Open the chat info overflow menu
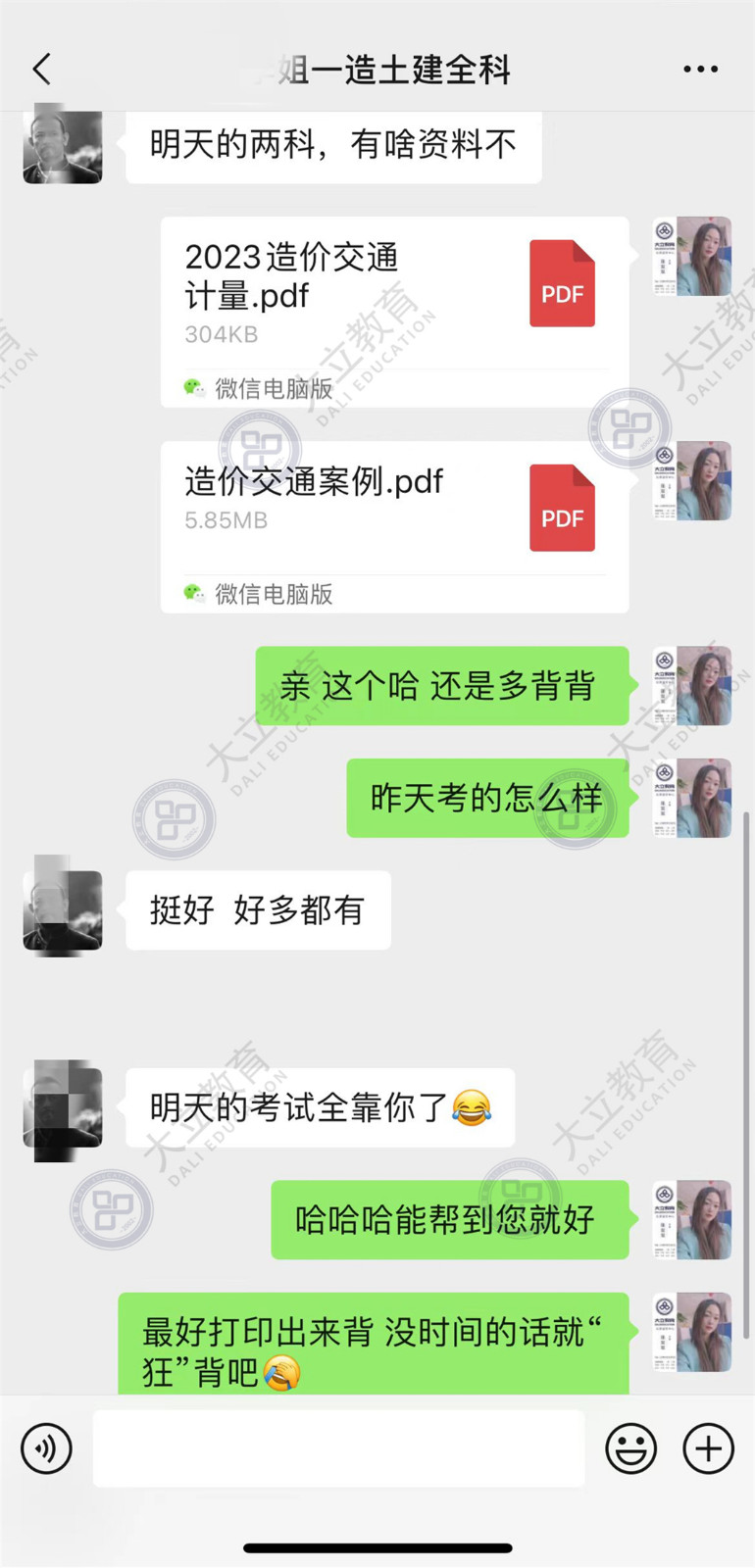The width and height of the screenshot is (755, 1568). click(x=700, y=70)
